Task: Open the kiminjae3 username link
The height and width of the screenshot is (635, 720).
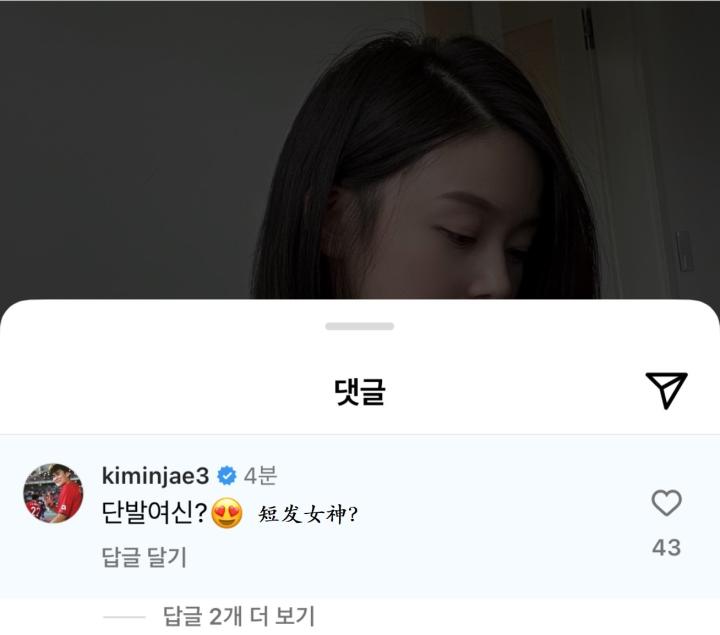Action: coord(155,475)
